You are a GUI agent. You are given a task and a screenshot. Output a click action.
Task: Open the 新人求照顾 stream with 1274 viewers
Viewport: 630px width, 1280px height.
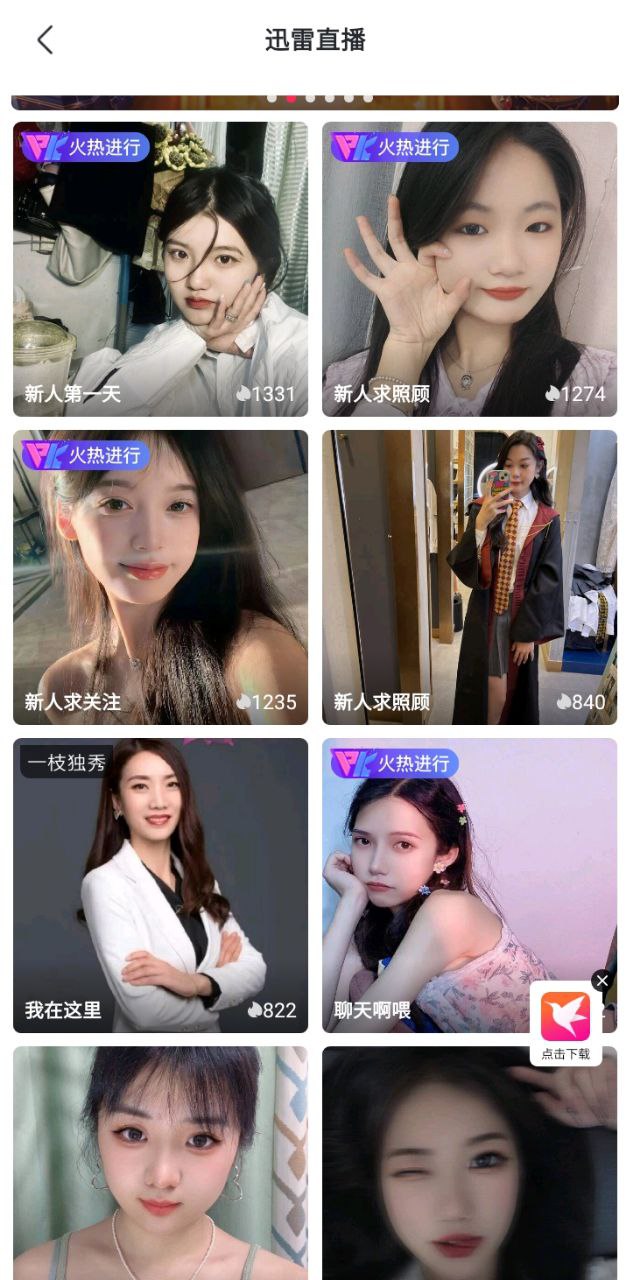pyautogui.click(x=469, y=270)
